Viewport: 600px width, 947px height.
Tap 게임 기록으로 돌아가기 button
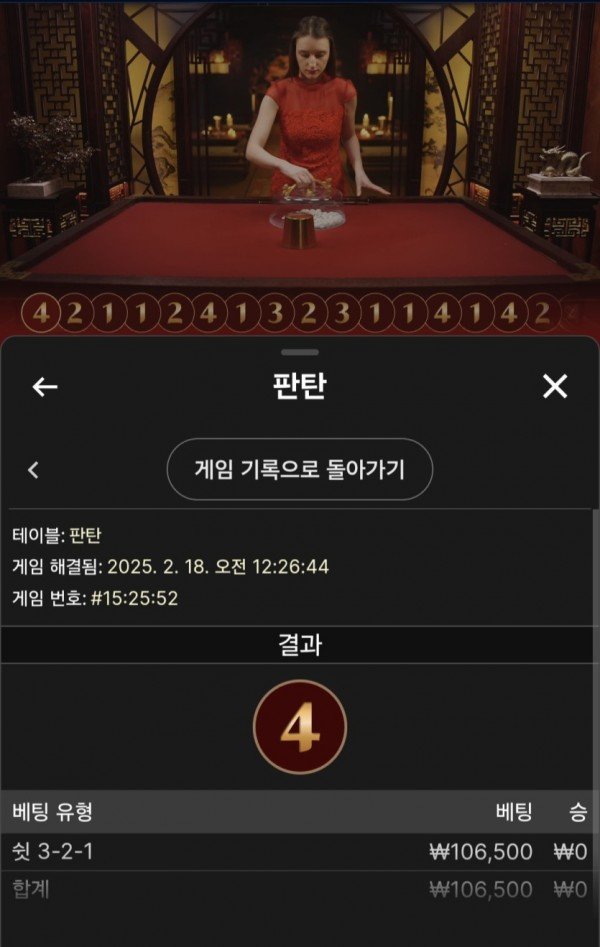click(x=299, y=469)
